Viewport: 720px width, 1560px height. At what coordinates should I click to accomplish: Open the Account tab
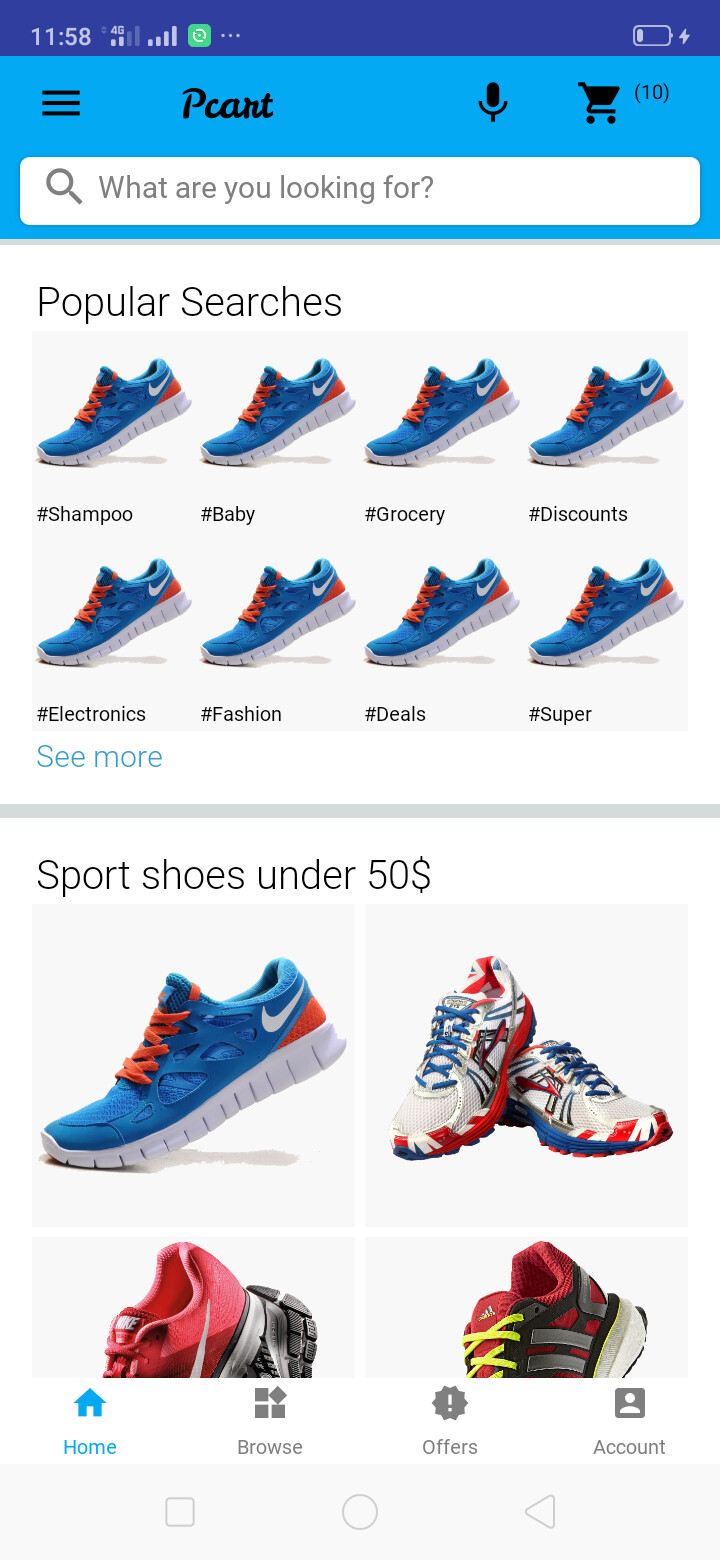coord(629,1421)
